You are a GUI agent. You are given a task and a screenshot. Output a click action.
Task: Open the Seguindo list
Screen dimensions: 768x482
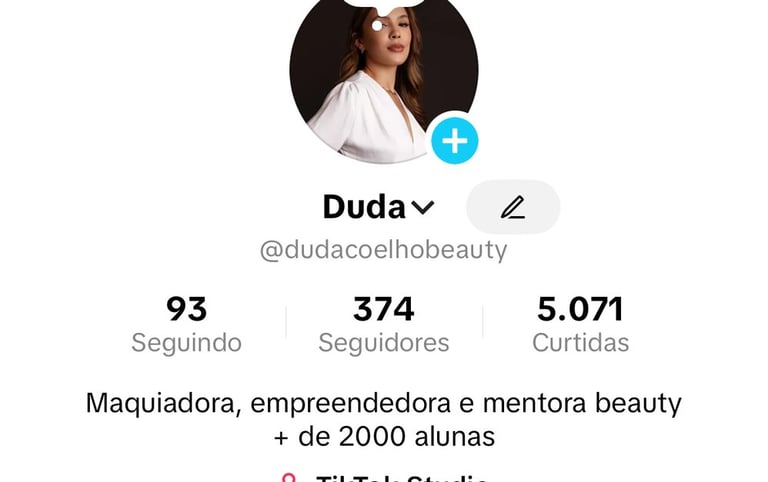tap(186, 324)
